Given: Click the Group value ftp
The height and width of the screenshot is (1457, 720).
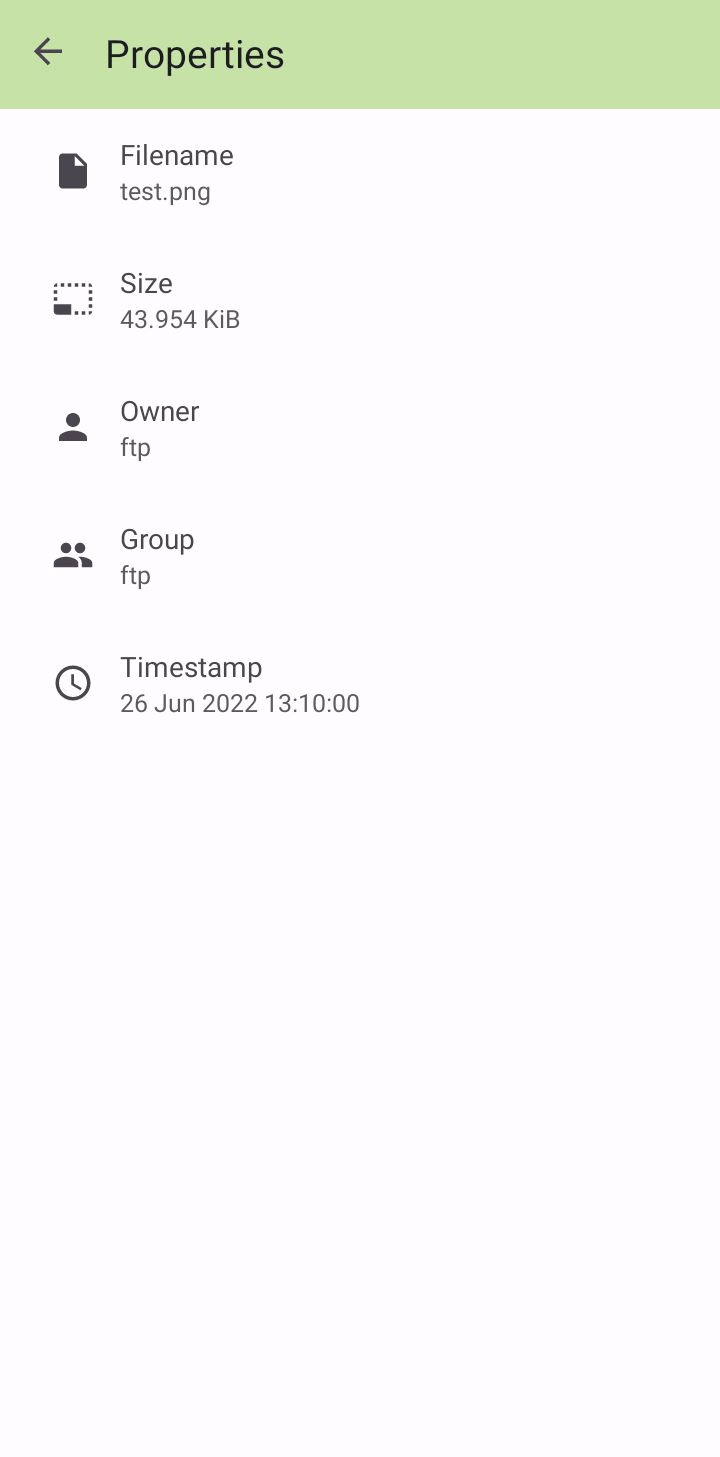Looking at the screenshot, I should point(135,575).
